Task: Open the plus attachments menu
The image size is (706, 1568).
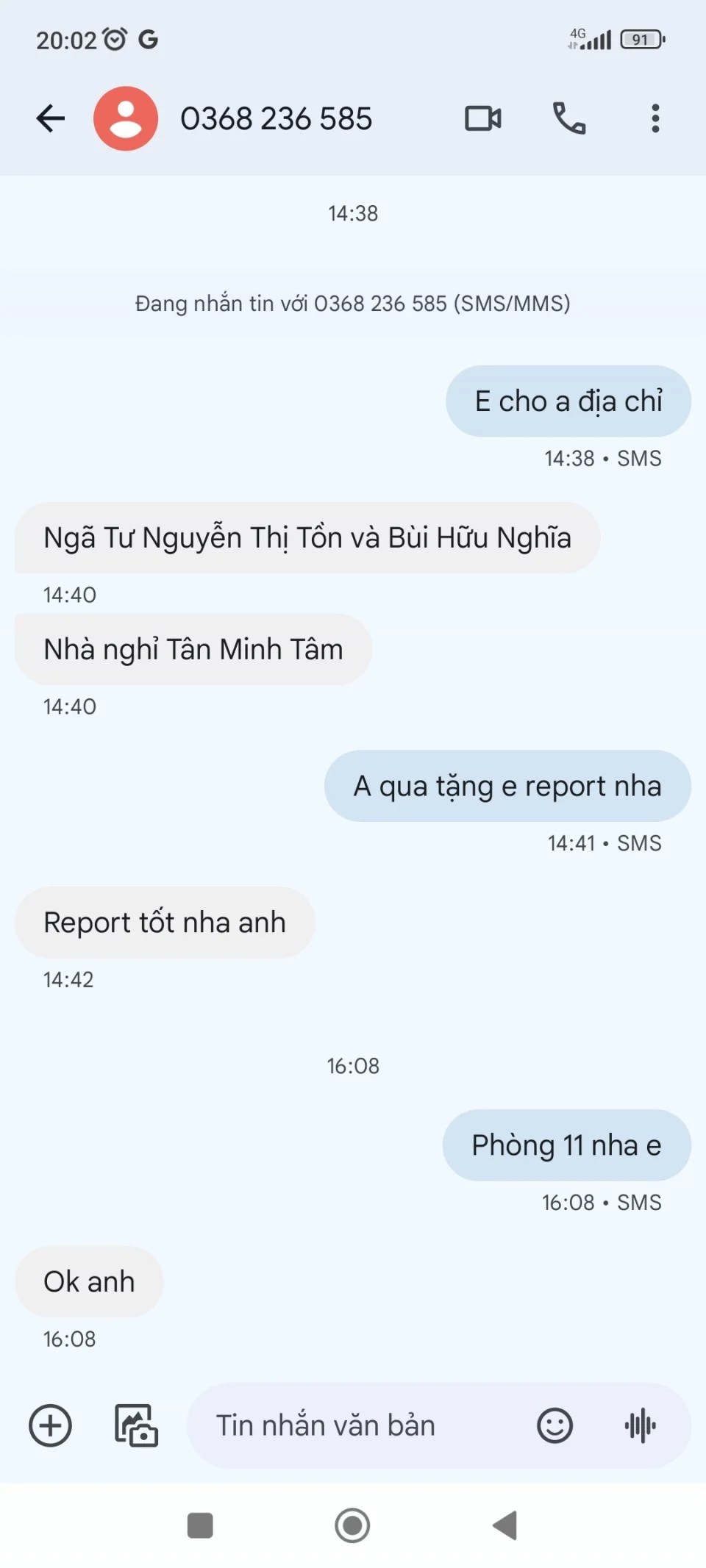Action: pyautogui.click(x=50, y=1426)
